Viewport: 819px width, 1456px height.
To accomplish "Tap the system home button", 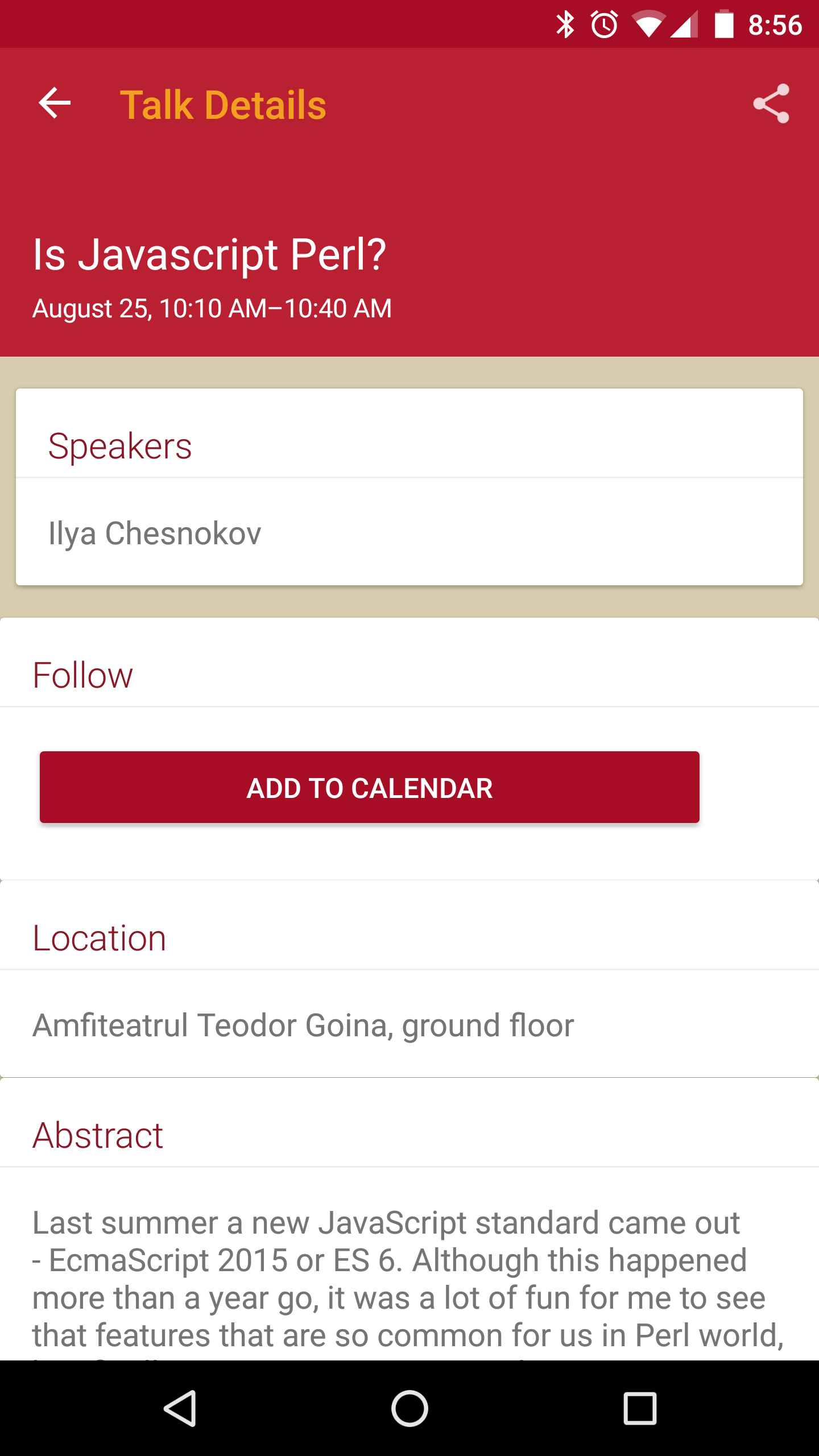I will click(409, 1408).
